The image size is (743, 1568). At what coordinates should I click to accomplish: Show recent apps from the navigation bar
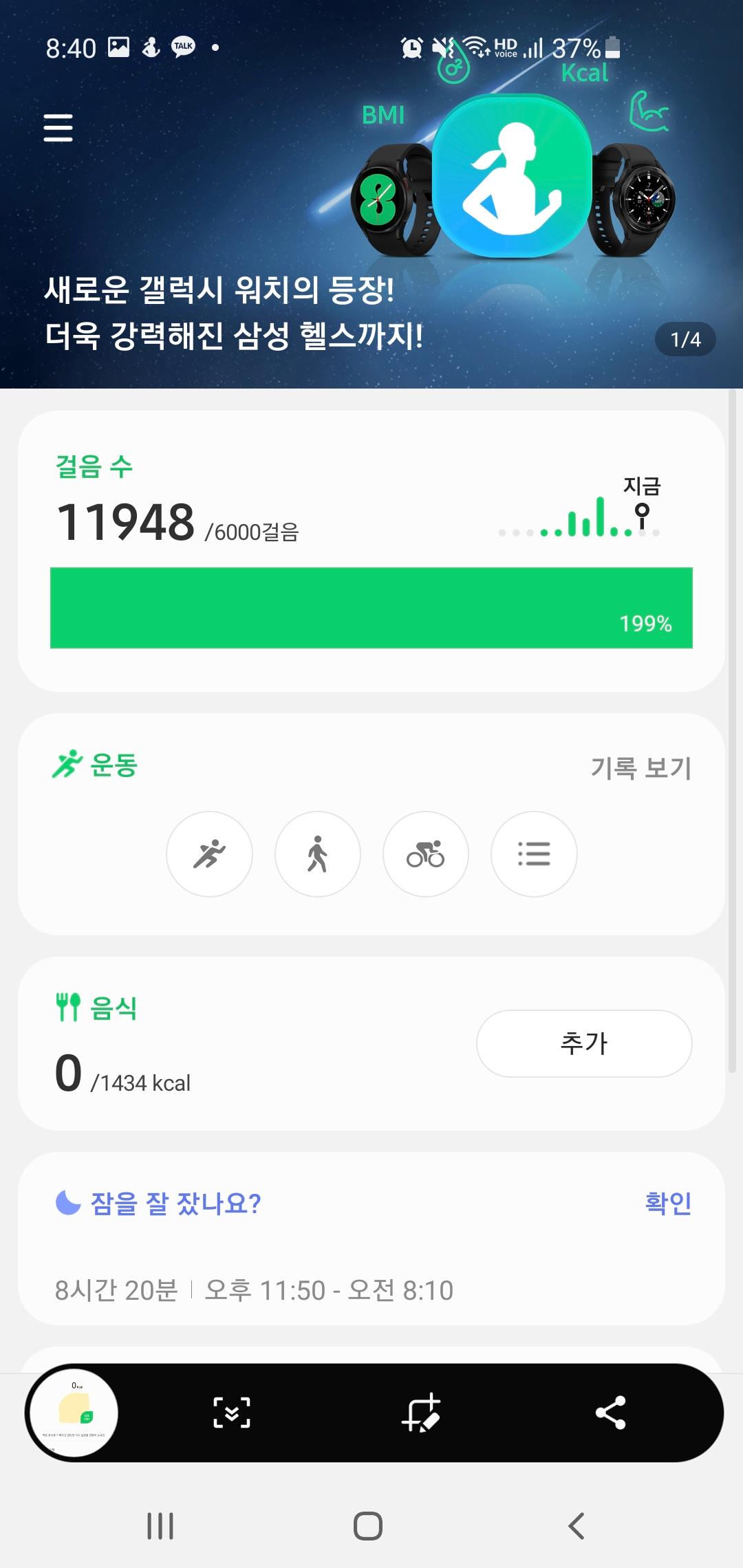pos(160,1526)
